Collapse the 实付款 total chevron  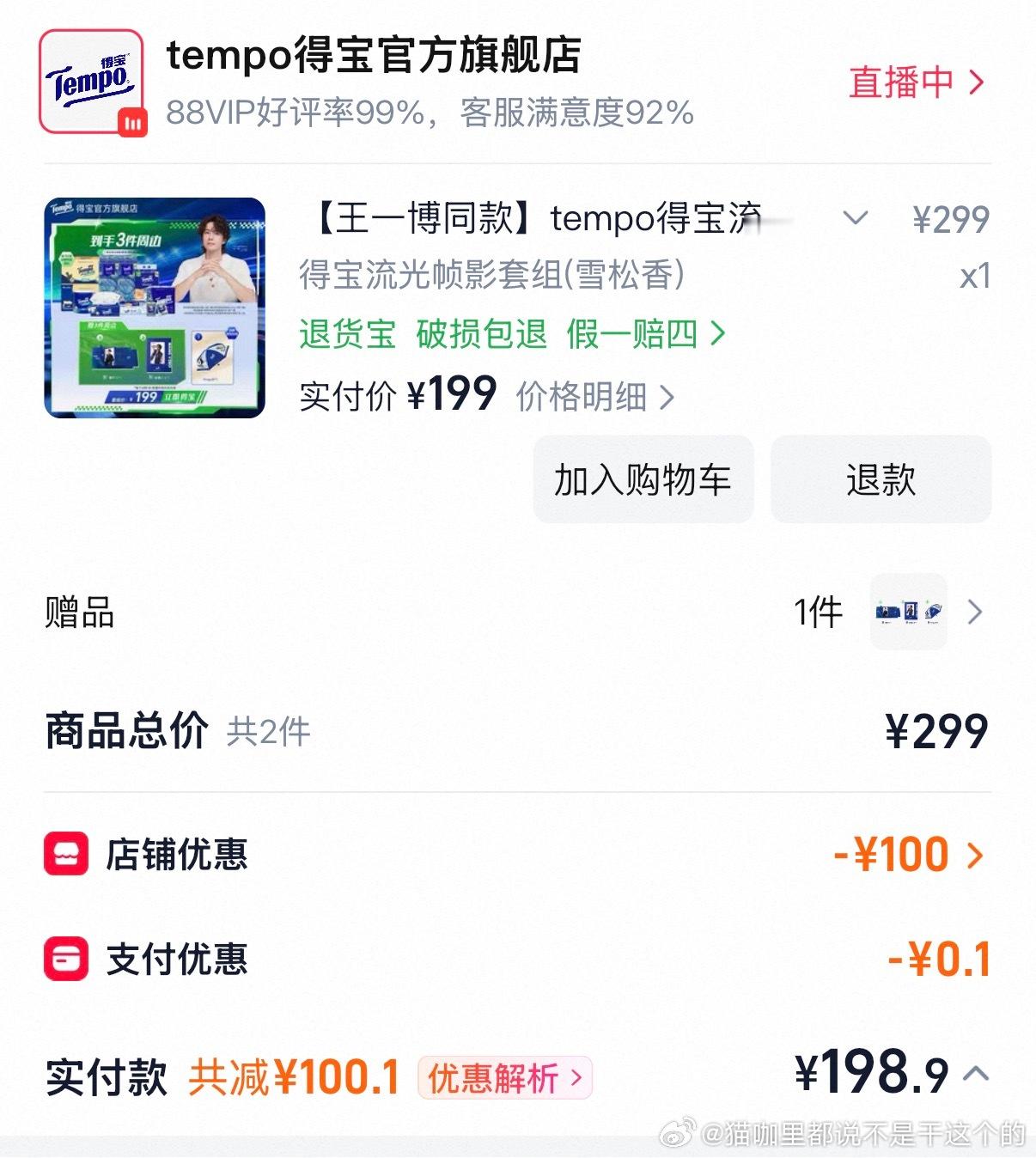(x=977, y=1074)
